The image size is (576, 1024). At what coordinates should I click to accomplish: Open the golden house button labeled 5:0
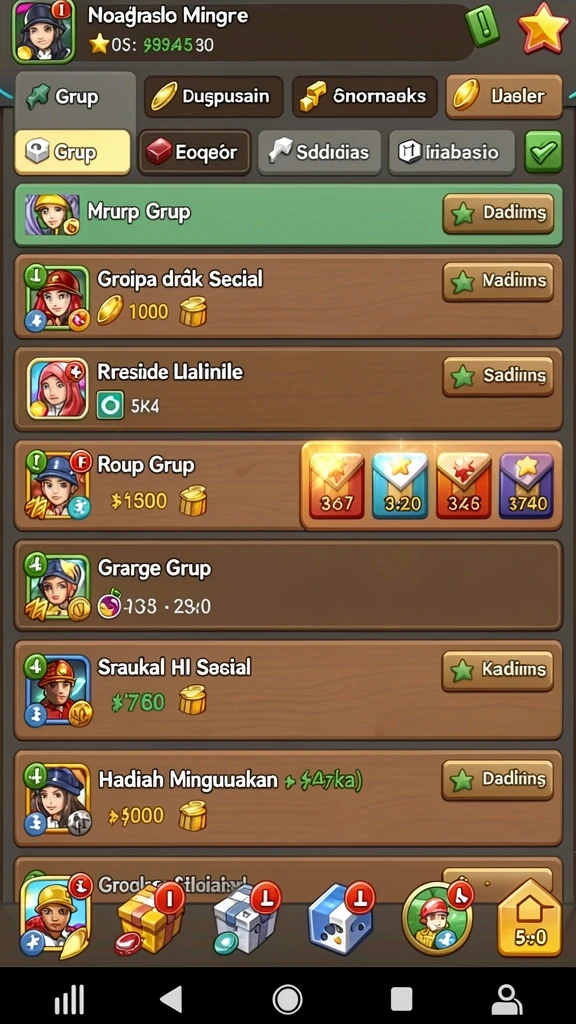530,918
